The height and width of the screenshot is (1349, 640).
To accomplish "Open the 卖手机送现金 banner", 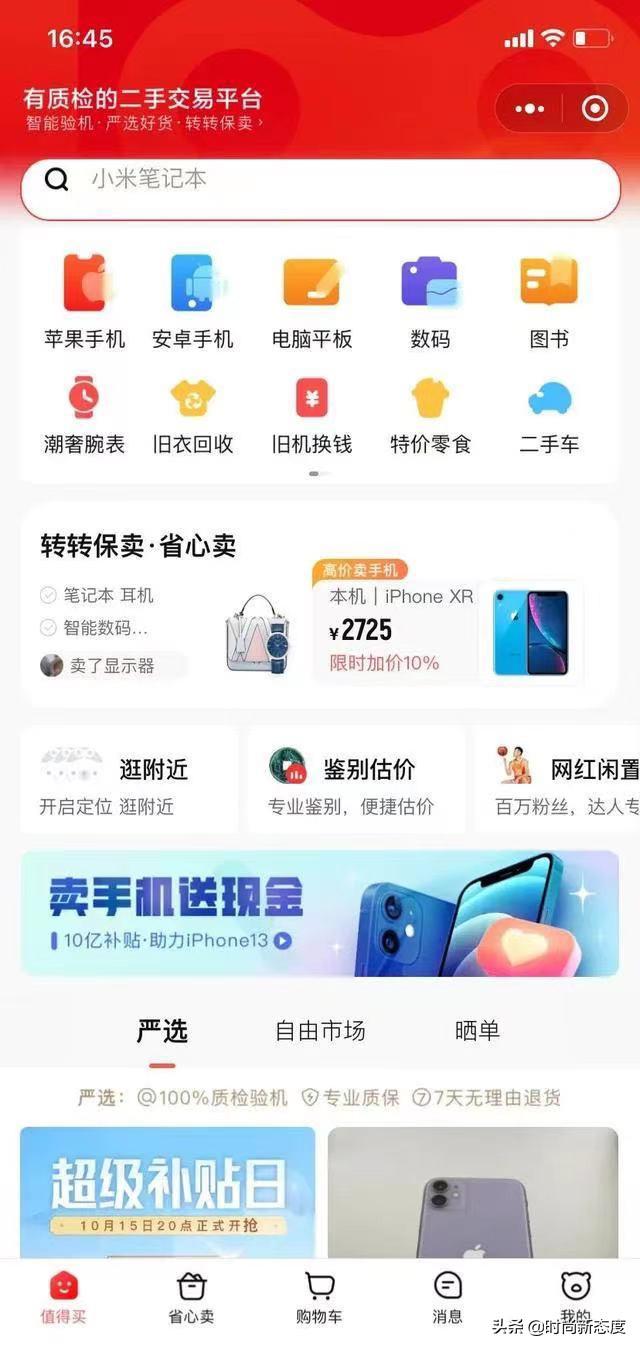I will pos(320,913).
